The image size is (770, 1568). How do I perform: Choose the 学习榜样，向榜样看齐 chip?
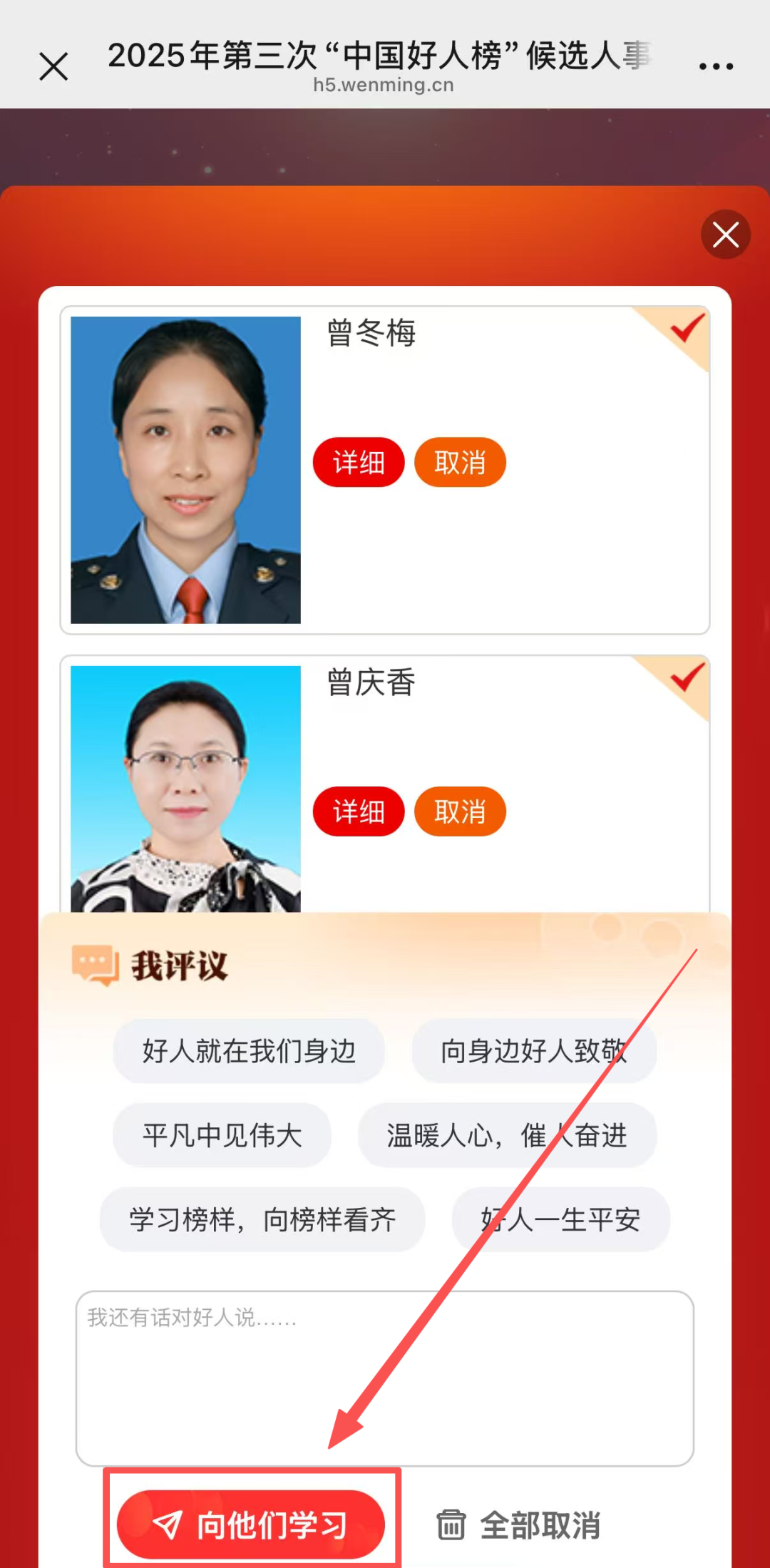coord(262,1219)
